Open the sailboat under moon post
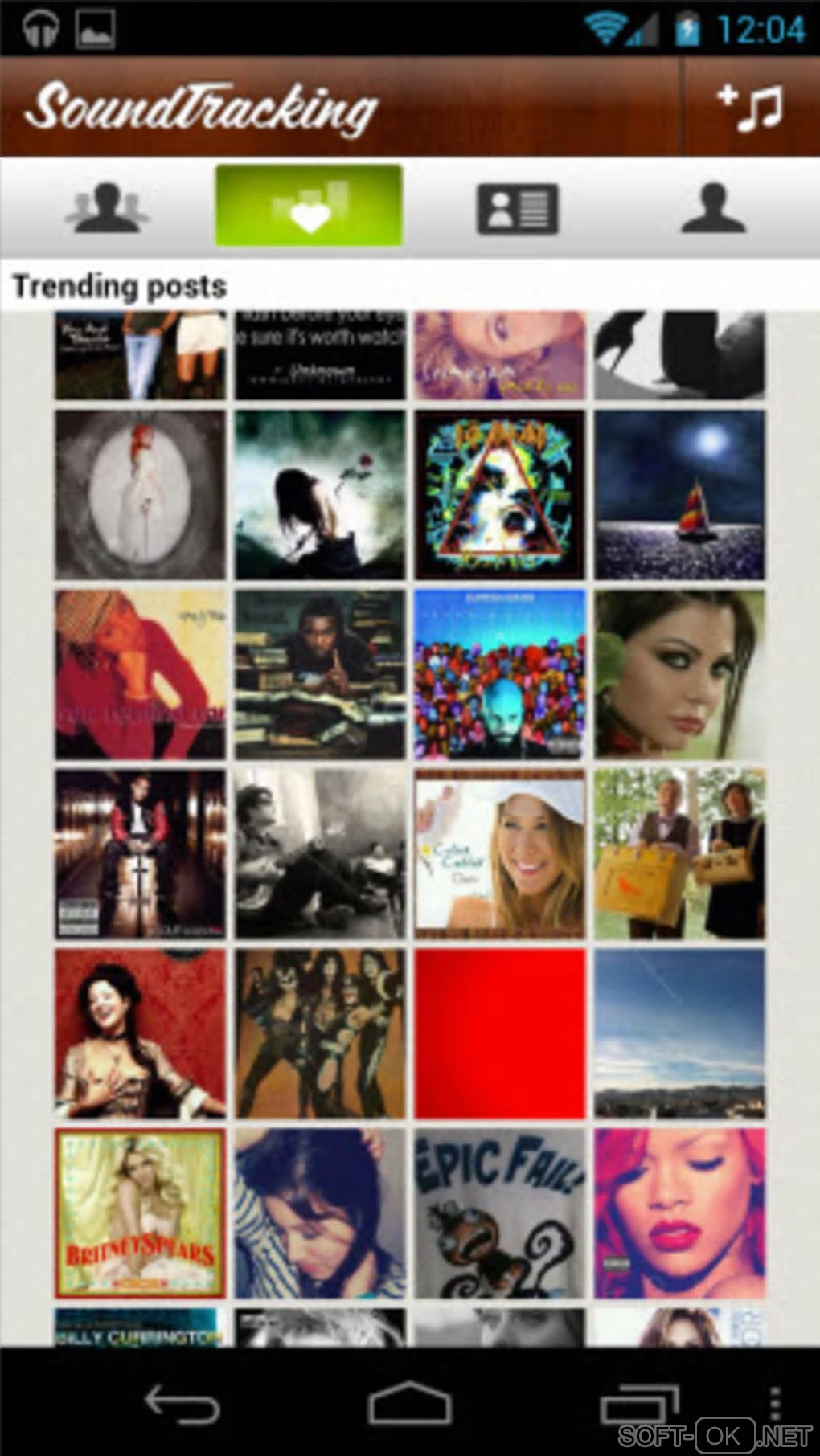 click(679, 495)
